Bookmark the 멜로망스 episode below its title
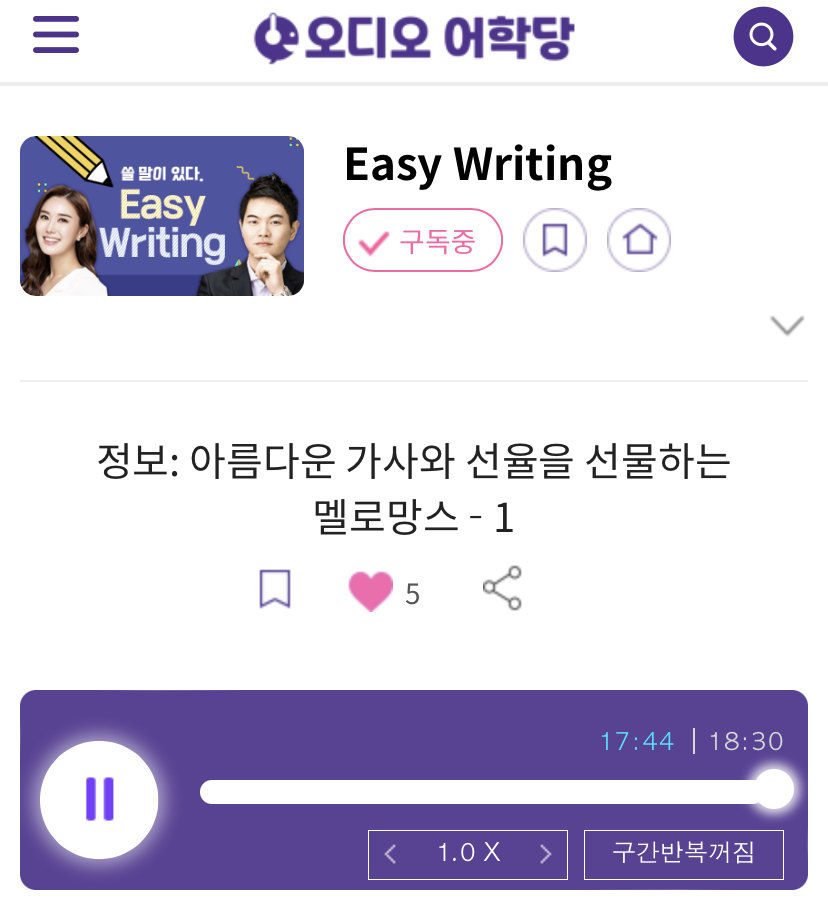828x913 pixels. click(276, 588)
